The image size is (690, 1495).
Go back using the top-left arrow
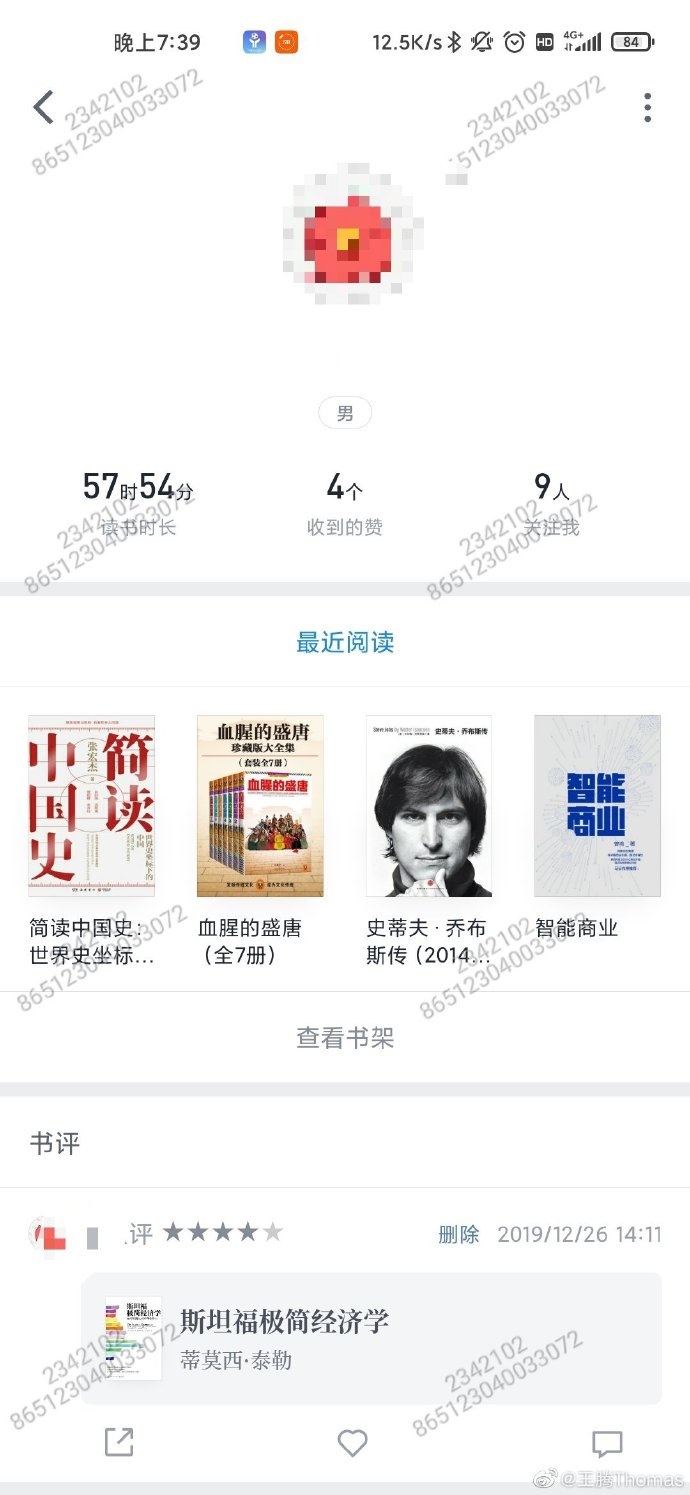[43, 107]
